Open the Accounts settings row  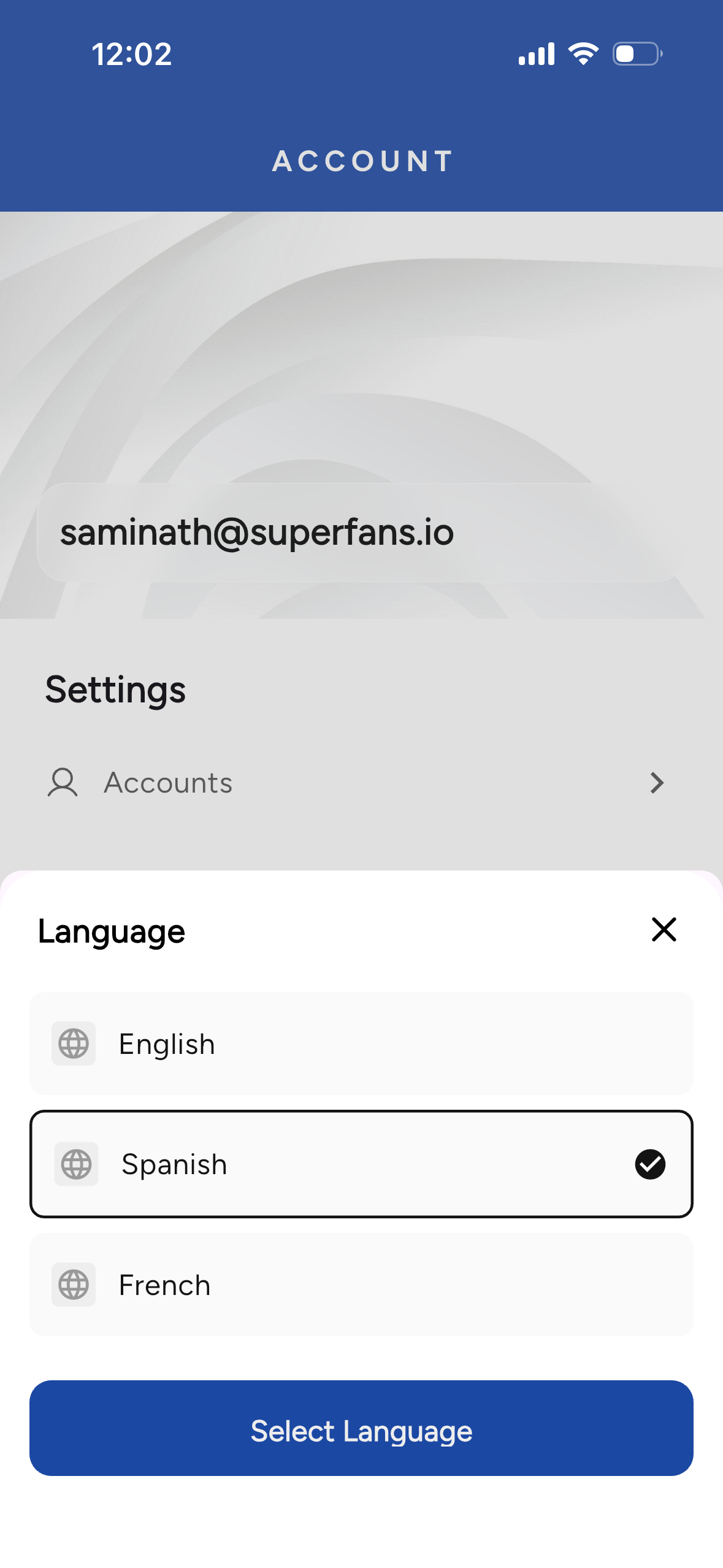(x=361, y=783)
